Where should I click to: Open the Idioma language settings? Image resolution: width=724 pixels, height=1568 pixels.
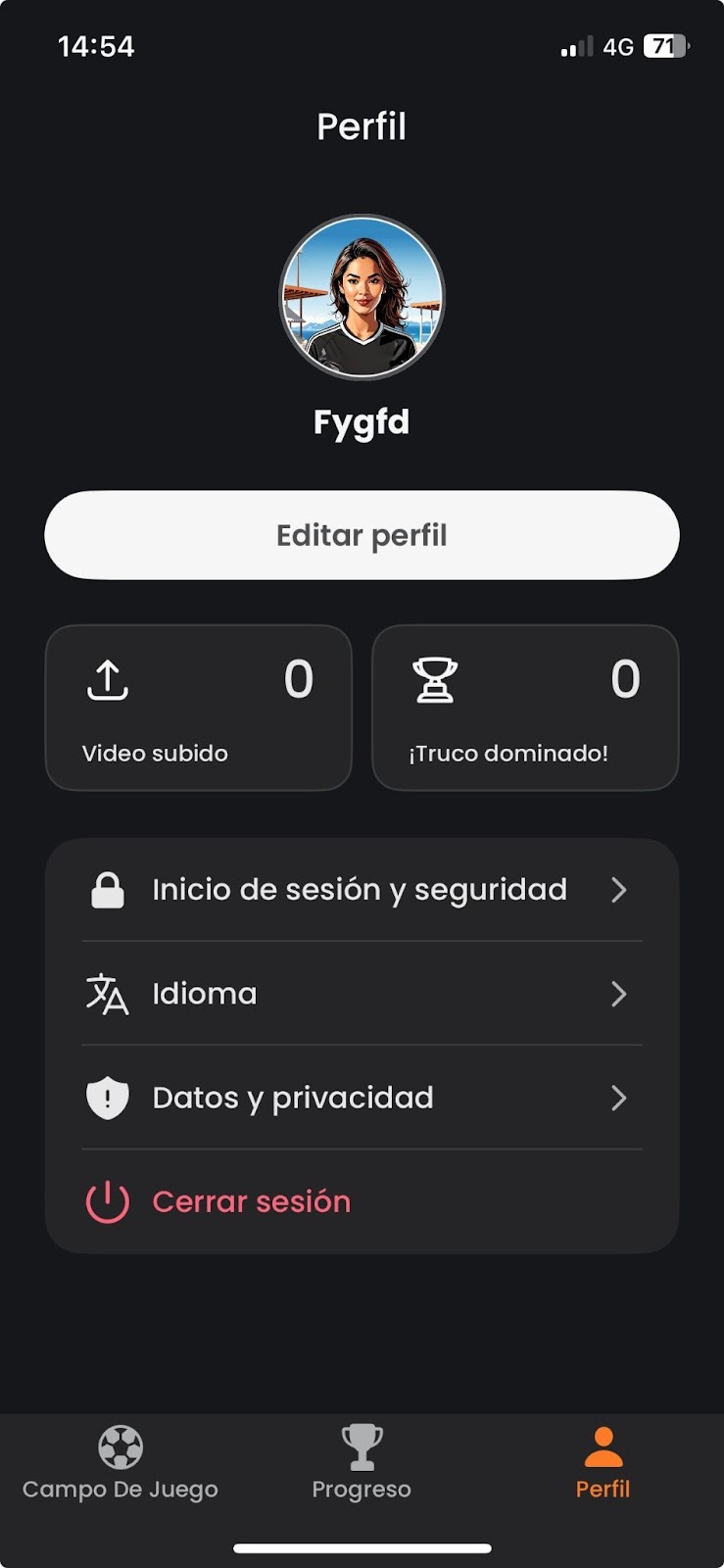pyautogui.click(x=362, y=994)
